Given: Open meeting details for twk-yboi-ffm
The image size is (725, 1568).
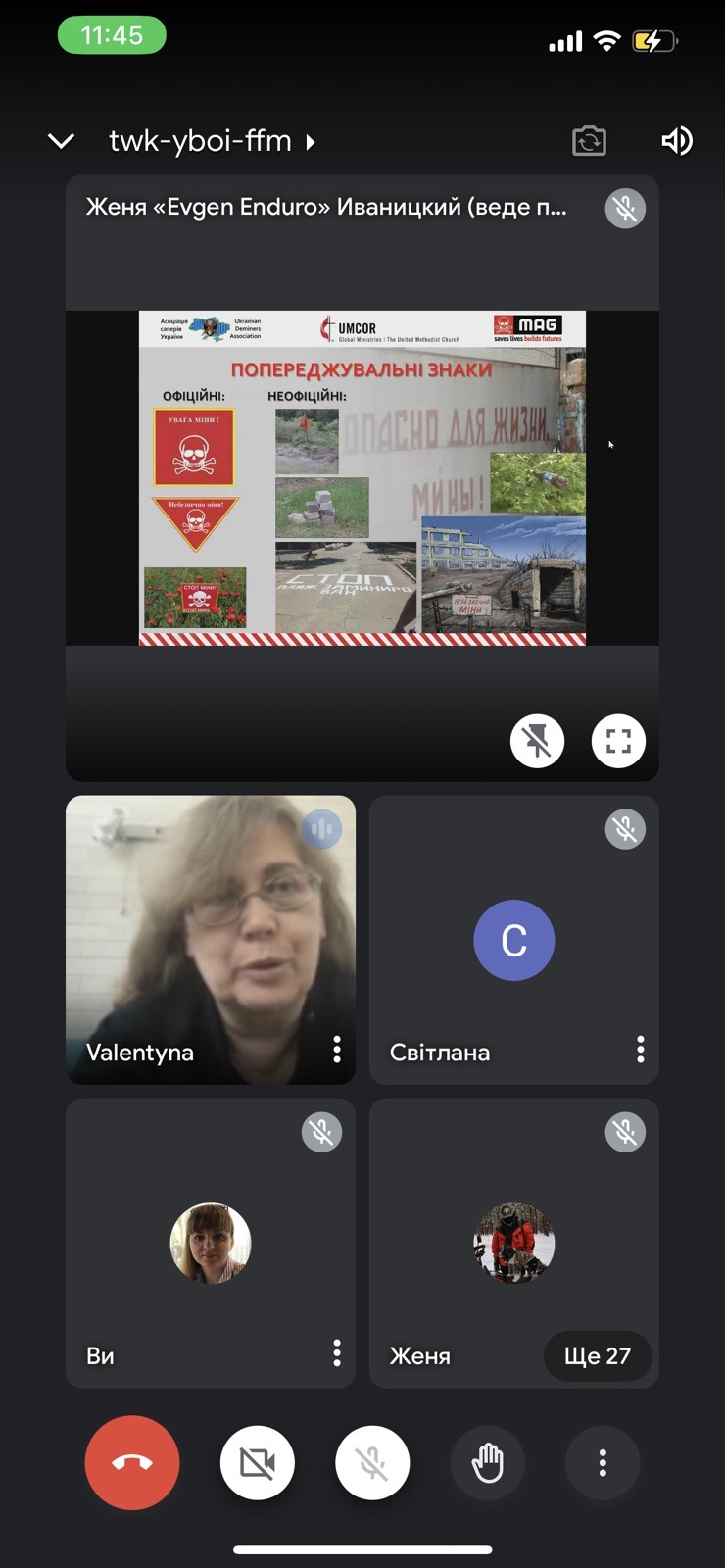Looking at the screenshot, I should (x=211, y=141).
